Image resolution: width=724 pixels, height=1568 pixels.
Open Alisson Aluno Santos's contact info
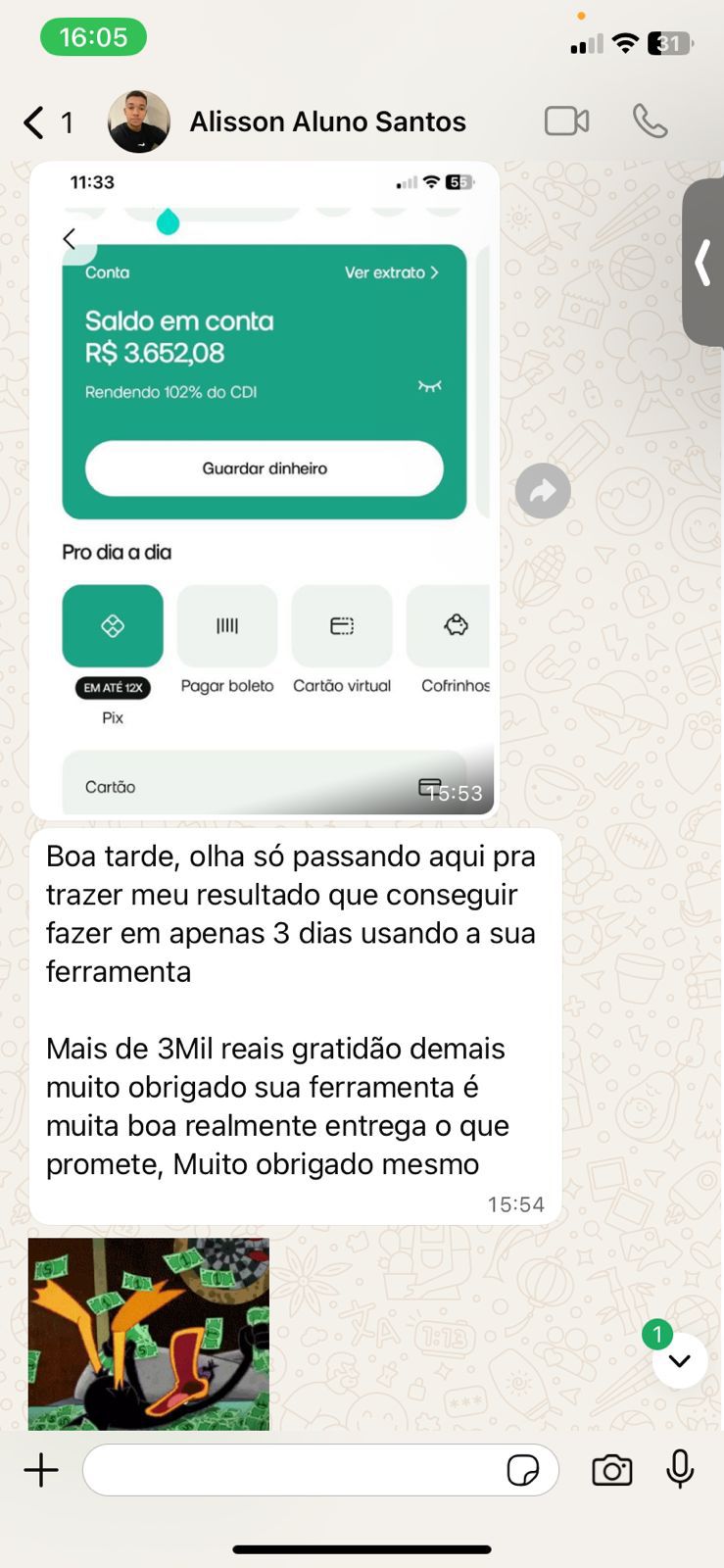pyautogui.click(x=327, y=120)
